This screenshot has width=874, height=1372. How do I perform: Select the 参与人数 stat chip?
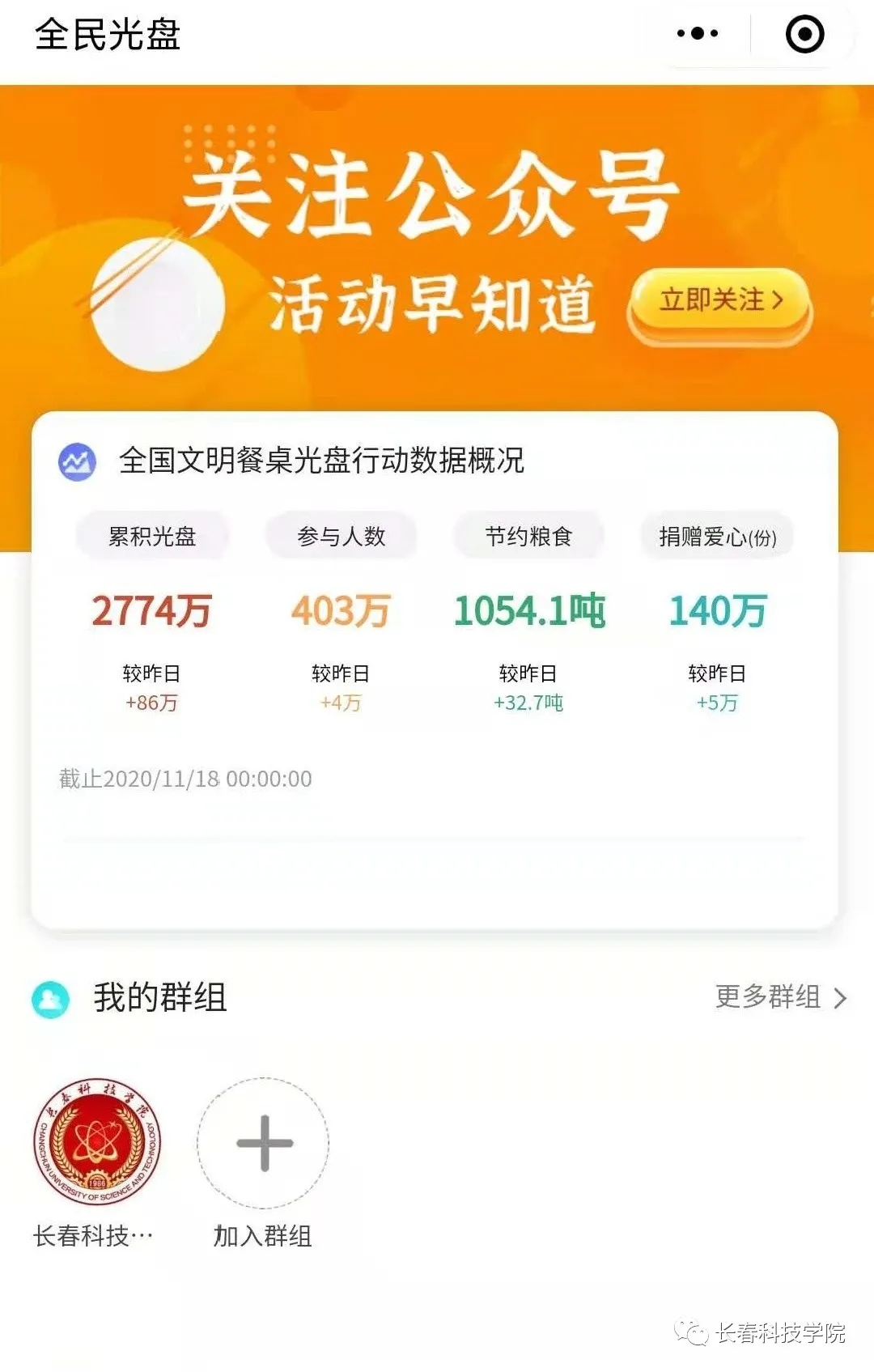coord(341,536)
